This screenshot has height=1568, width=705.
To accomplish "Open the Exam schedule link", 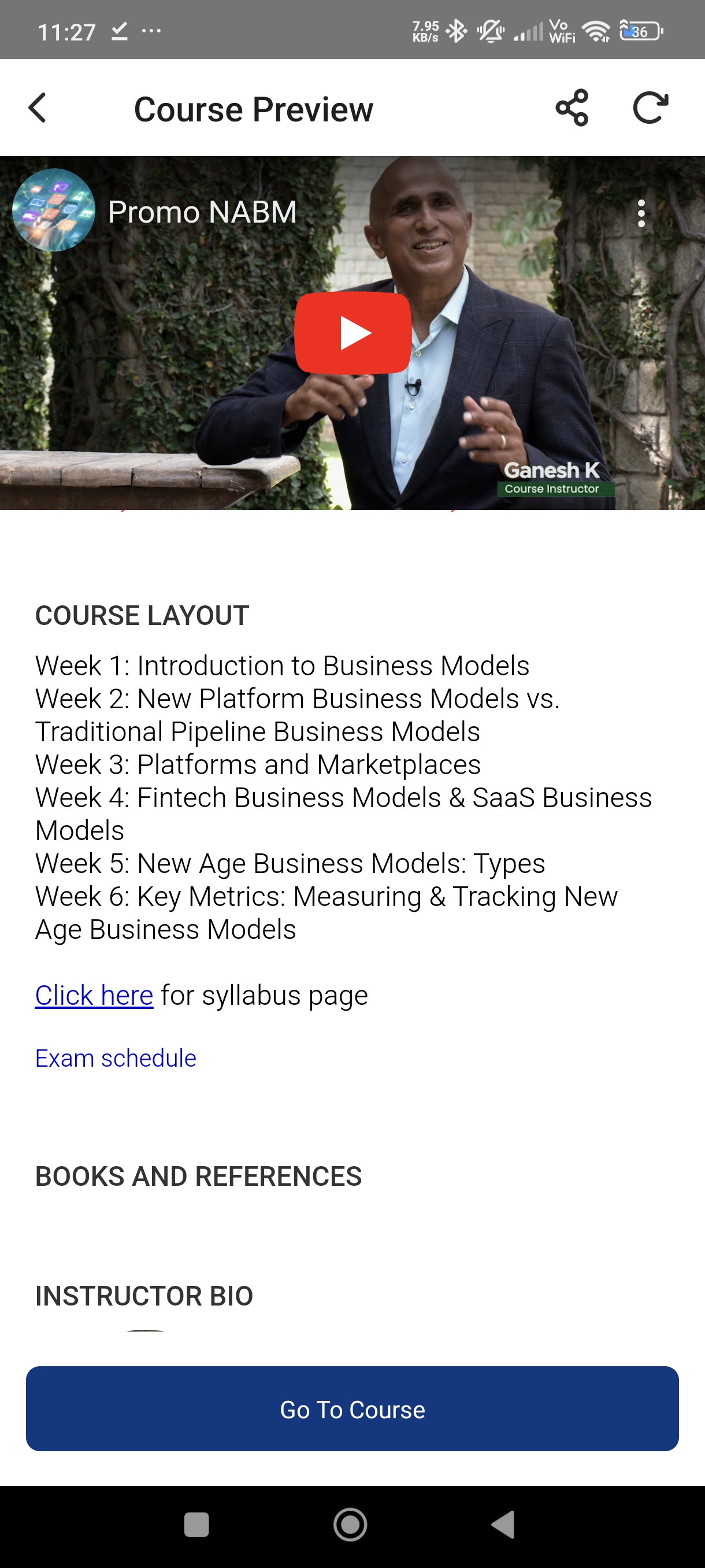I will click(x=116, y=1058).
